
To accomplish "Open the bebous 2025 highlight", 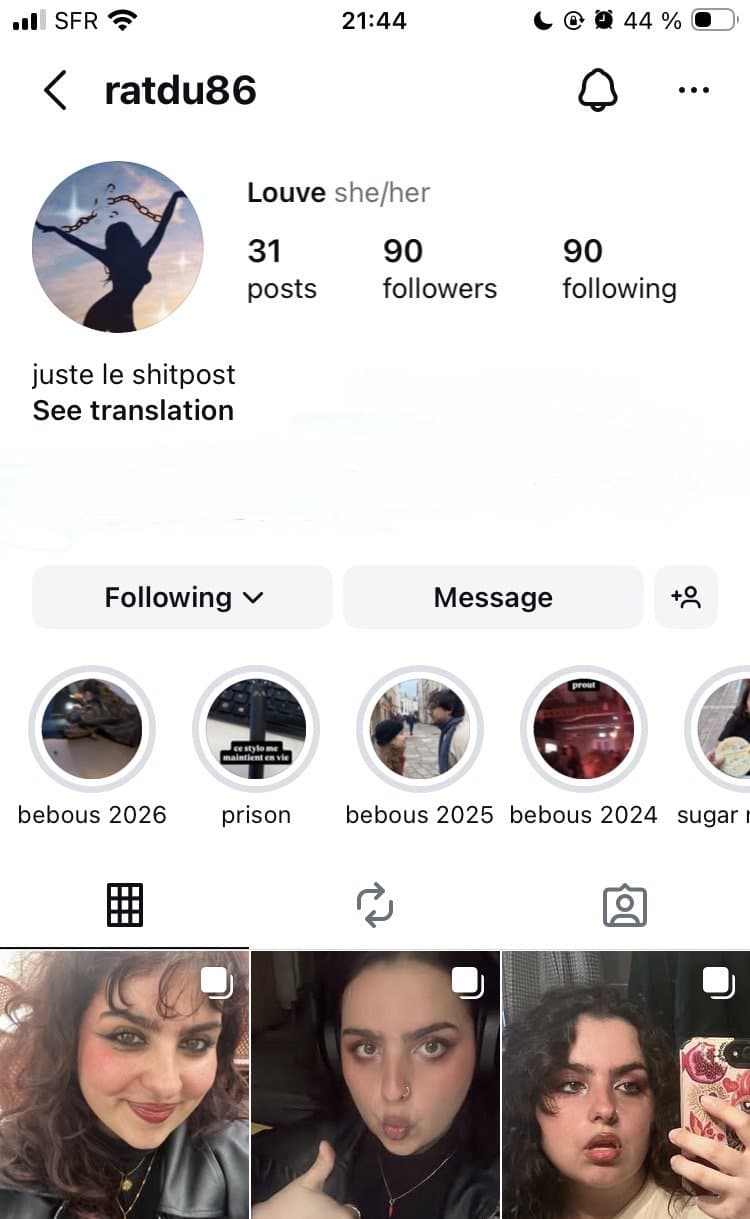I will click(420, 729).
